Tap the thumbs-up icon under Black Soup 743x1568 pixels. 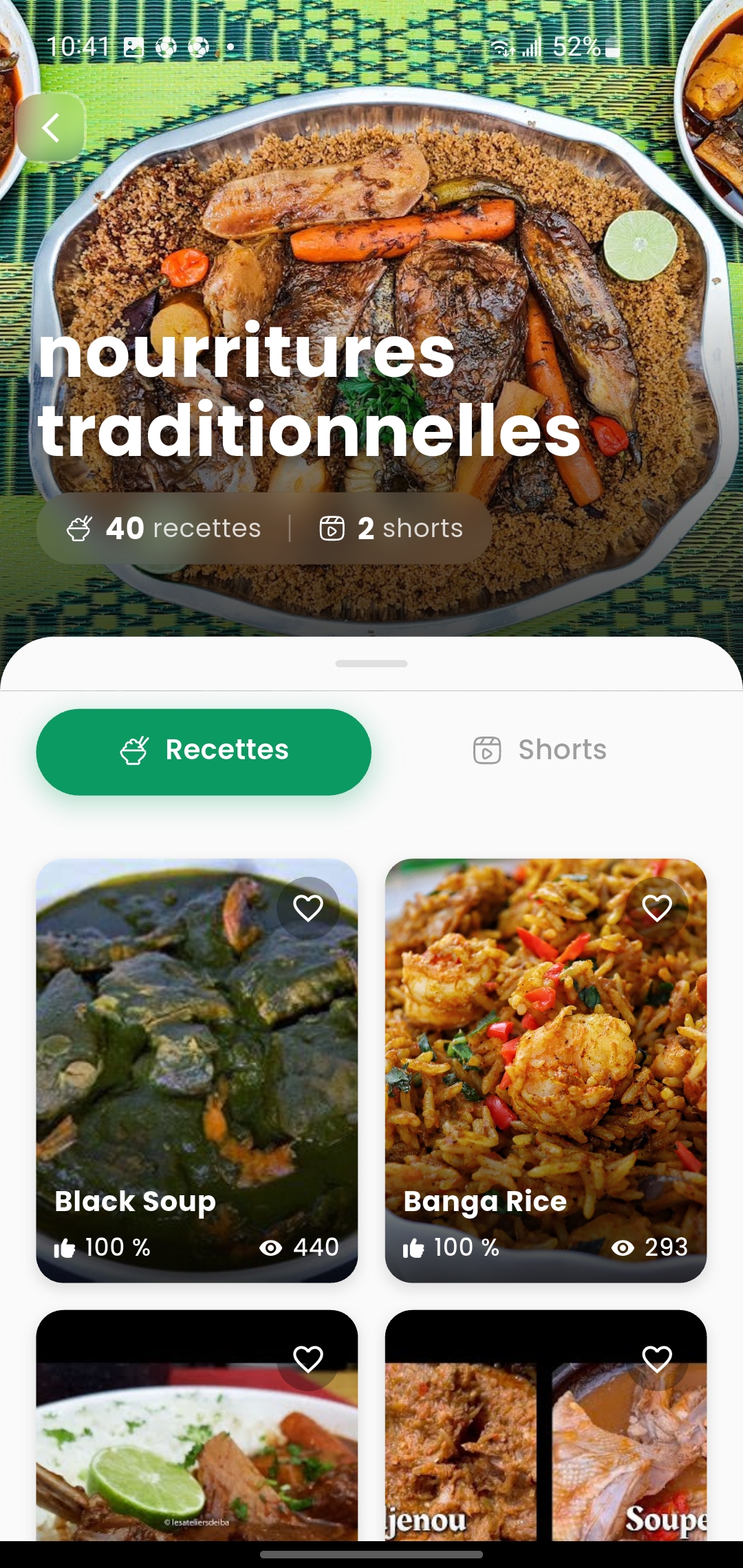point(65,1247)
